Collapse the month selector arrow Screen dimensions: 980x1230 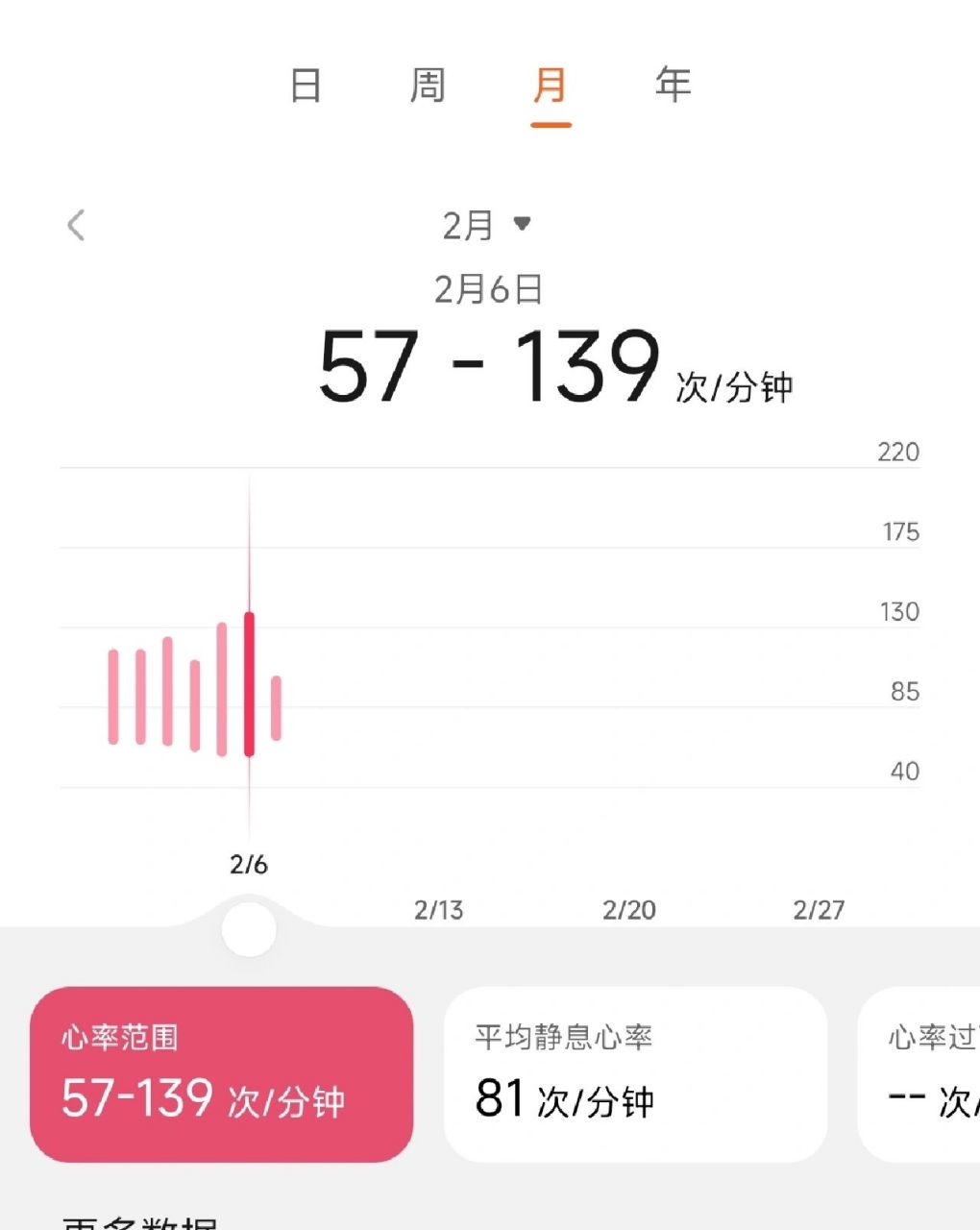(x=523, y=225)
